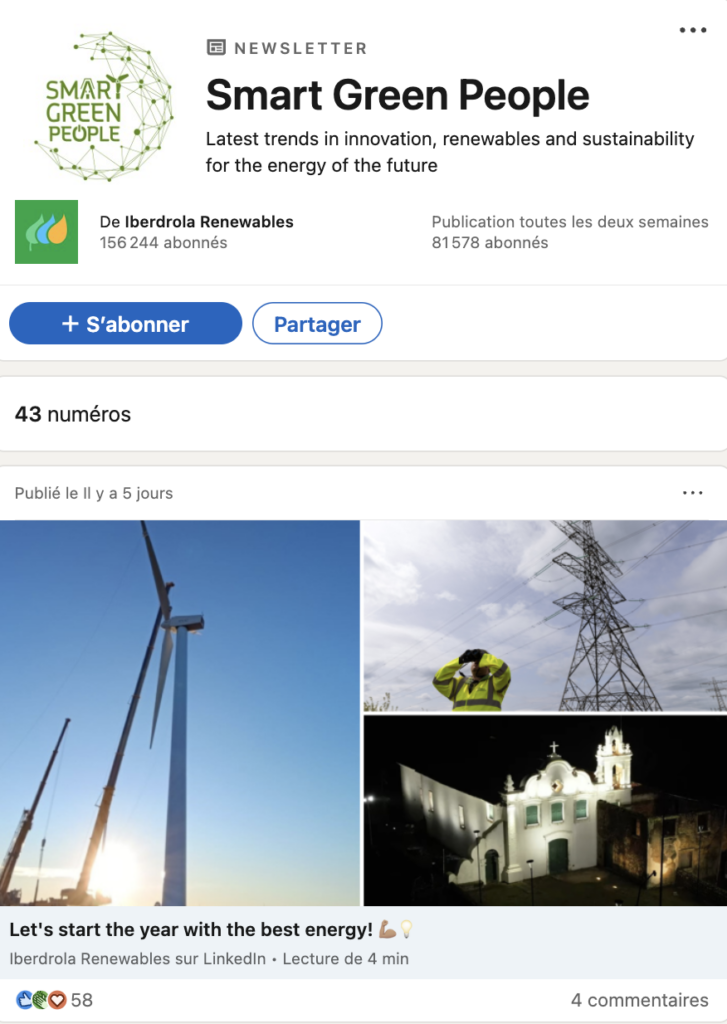Viewport: 727px width, 1024px height.
Task: Open the 4 commentaires link
Action: pyautogui.click(x=639, y=1000)
